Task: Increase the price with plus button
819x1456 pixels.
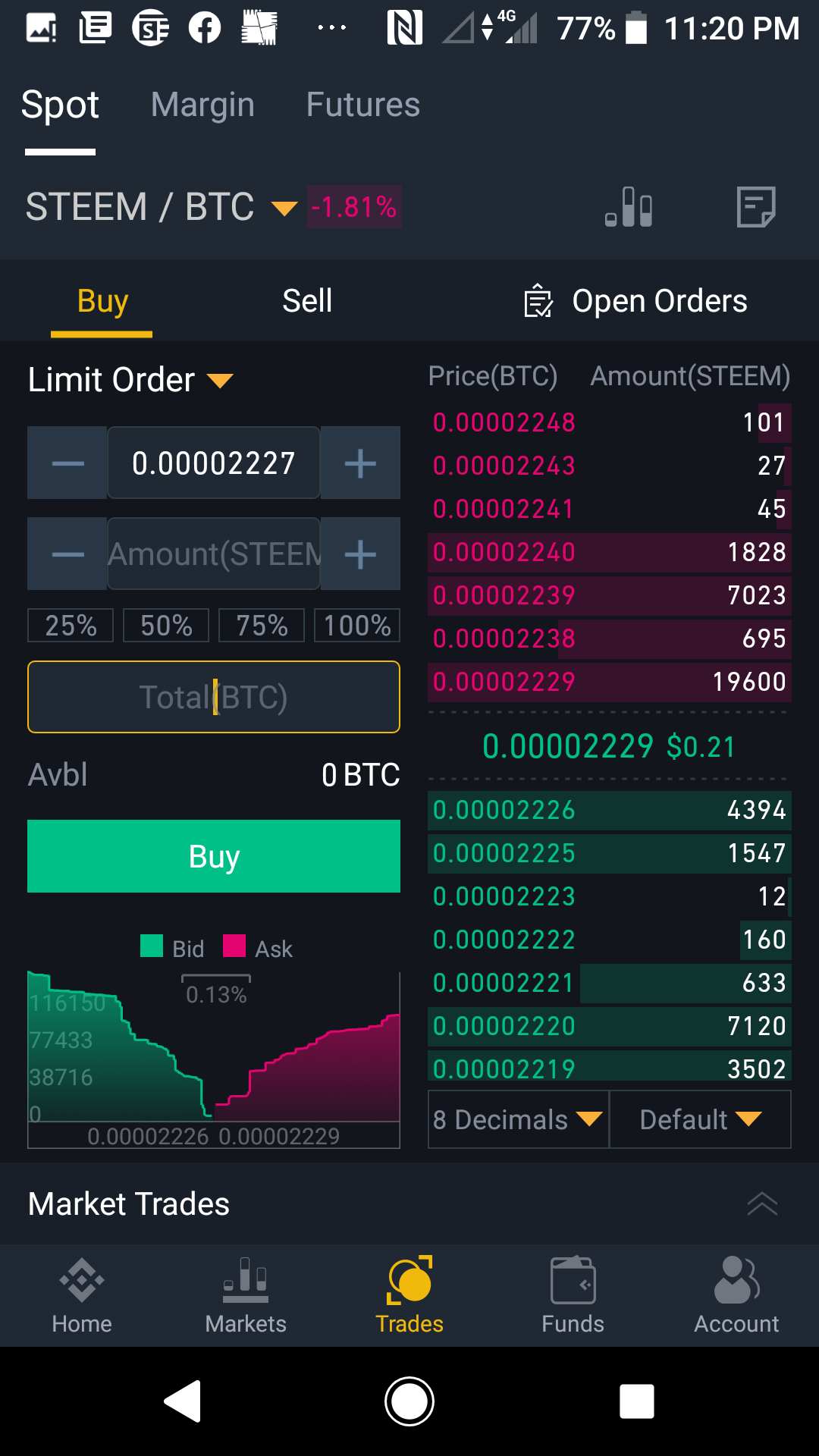Action: (360, 463)
